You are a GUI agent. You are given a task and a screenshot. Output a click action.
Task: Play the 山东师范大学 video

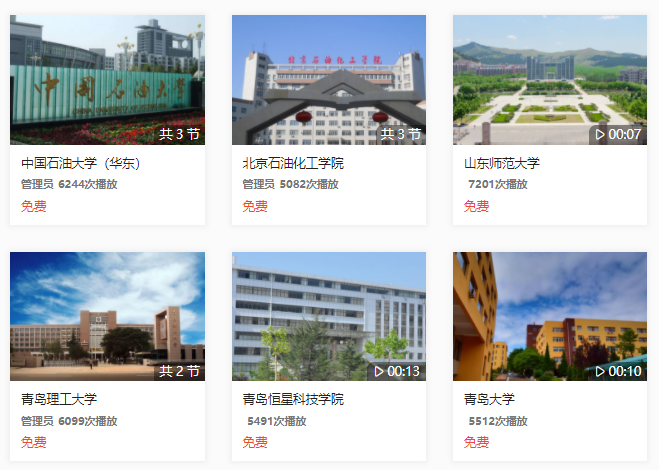click(x=550, y=80)
